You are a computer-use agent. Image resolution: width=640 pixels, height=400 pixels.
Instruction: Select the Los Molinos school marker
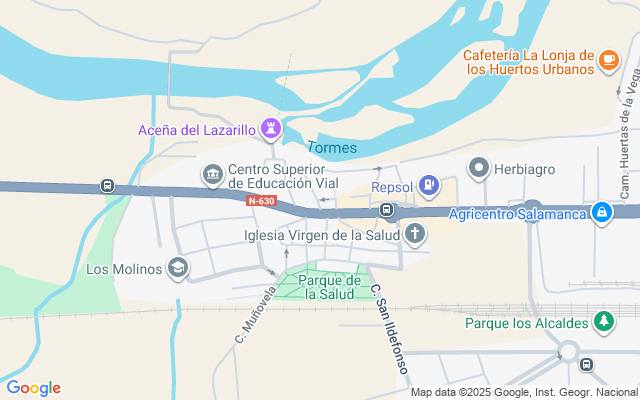(177, 267)
